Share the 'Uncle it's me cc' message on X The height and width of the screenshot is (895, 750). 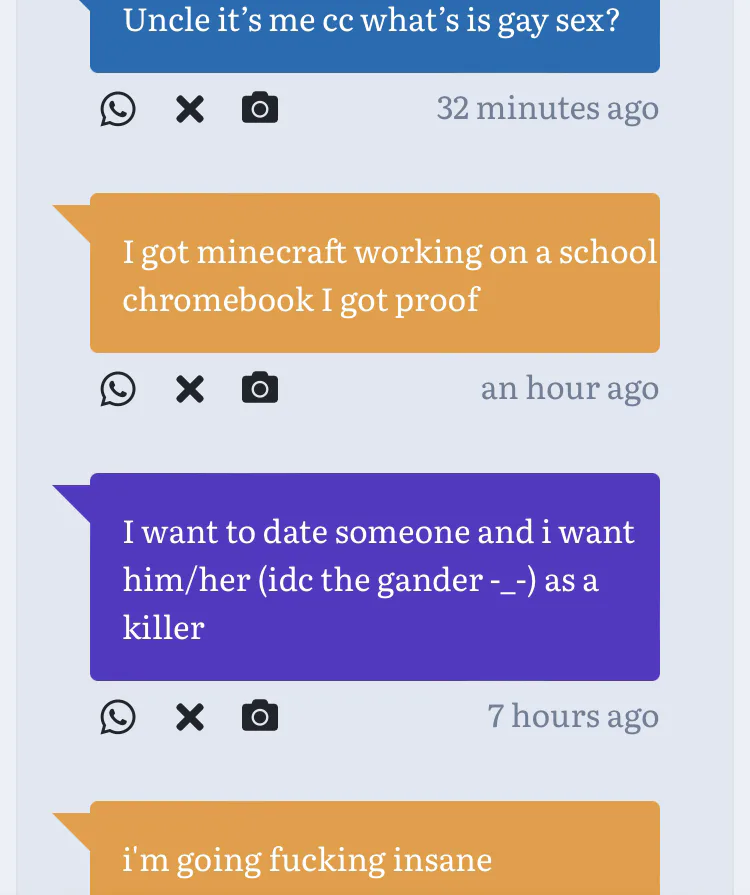[190, 108]
